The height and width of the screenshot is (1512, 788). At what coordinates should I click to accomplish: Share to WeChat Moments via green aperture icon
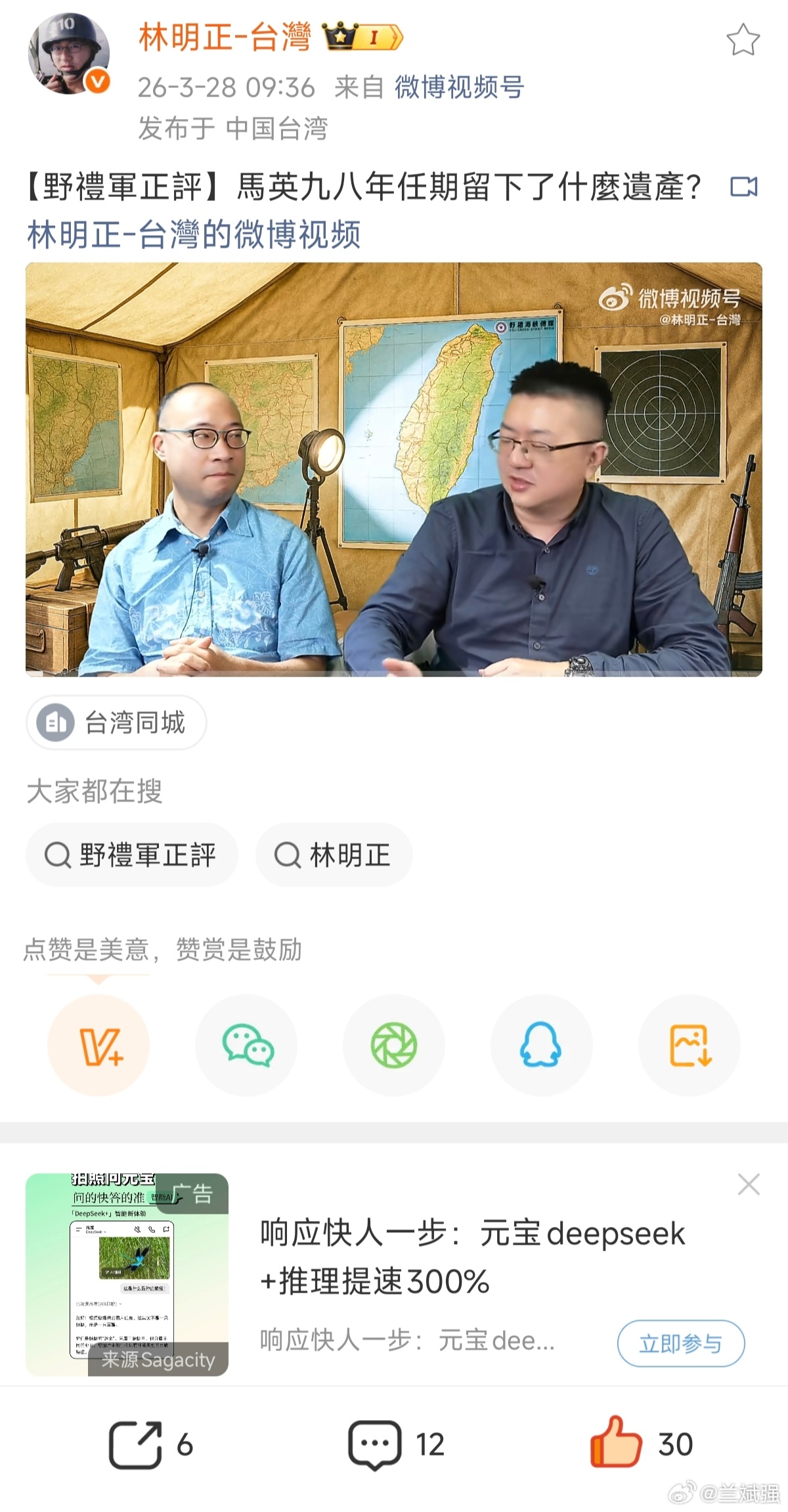click(394, 1046)
